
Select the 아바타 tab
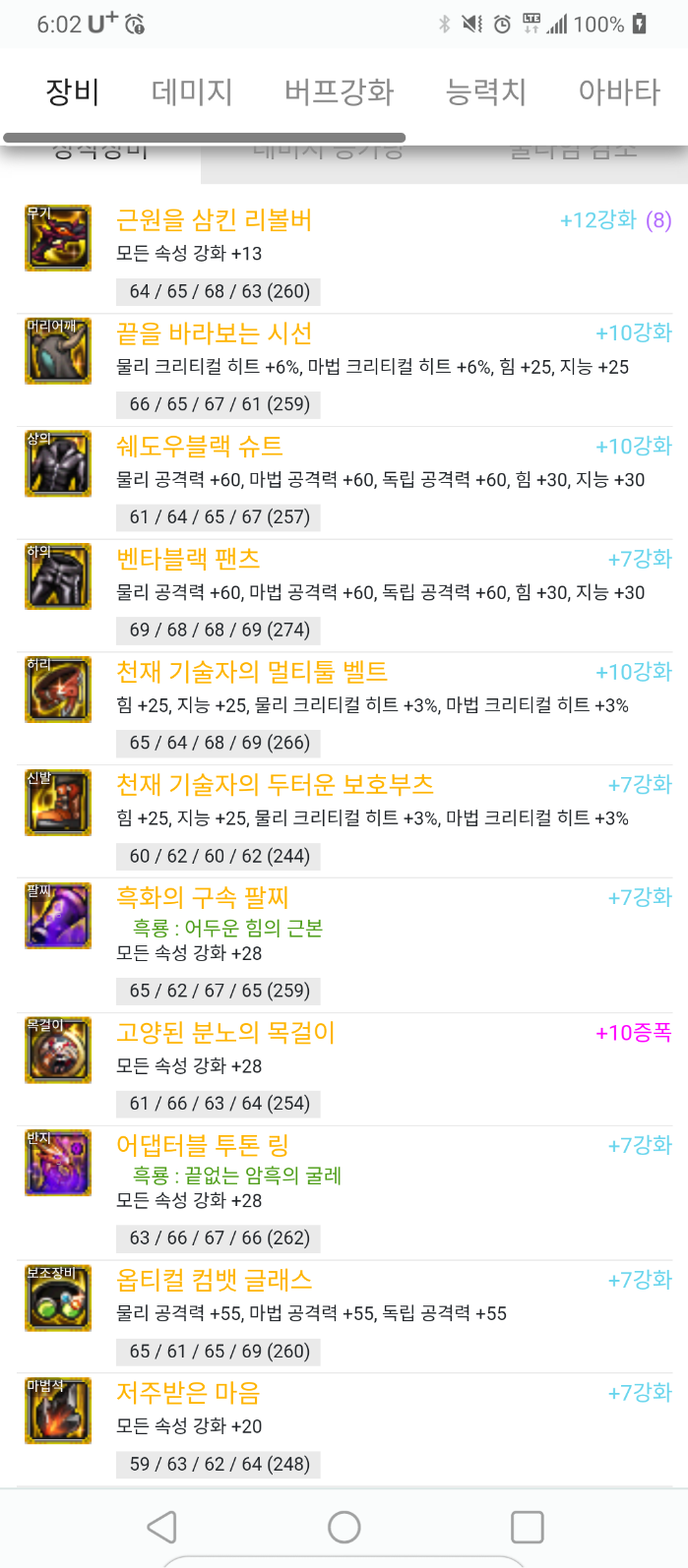[x=618, y=92]
